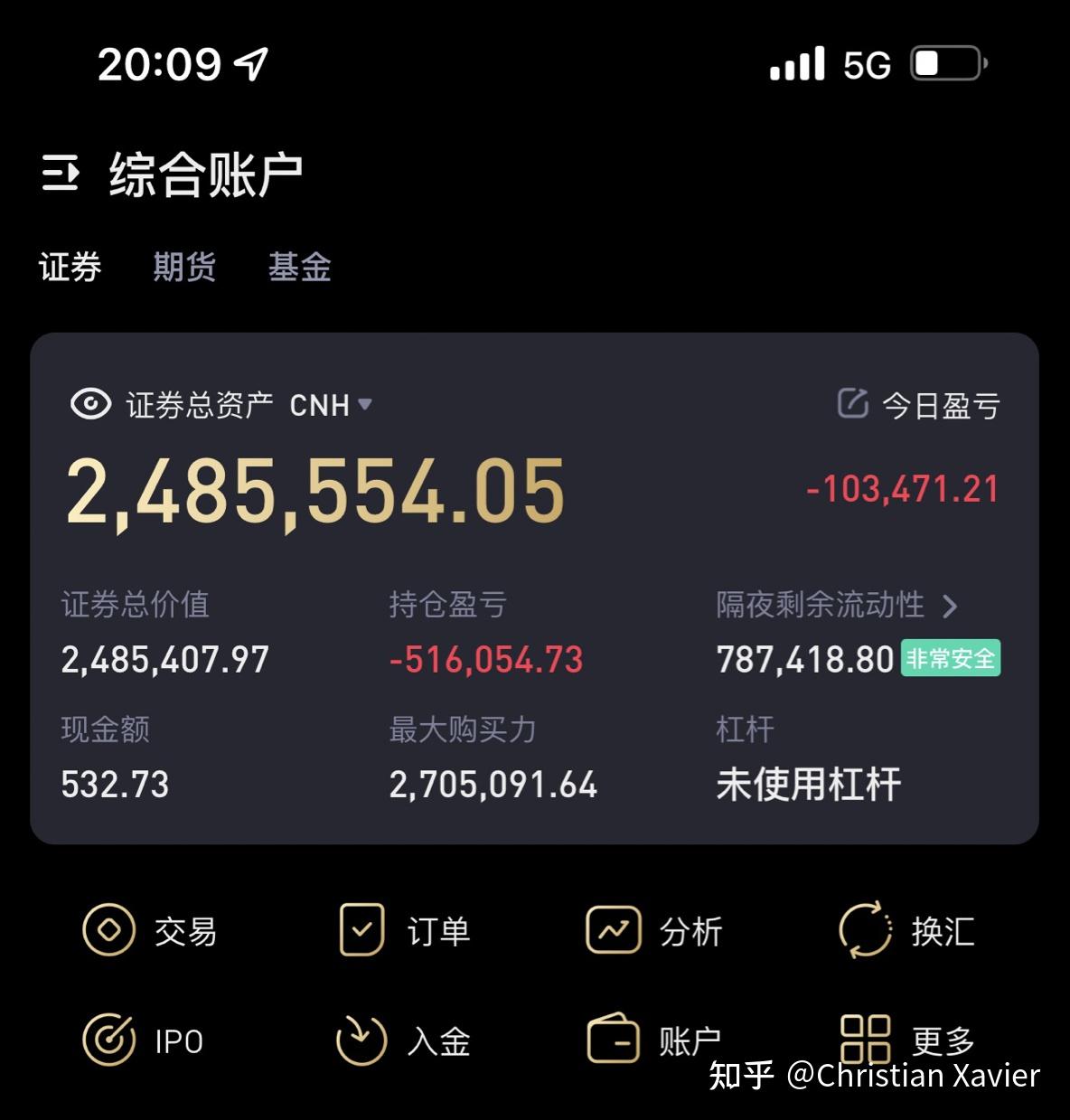The width and height of the screenshot is (1070, 1120).
Task: Toggle asset visibility with the eye icon
Action: [x=91, y=405]
